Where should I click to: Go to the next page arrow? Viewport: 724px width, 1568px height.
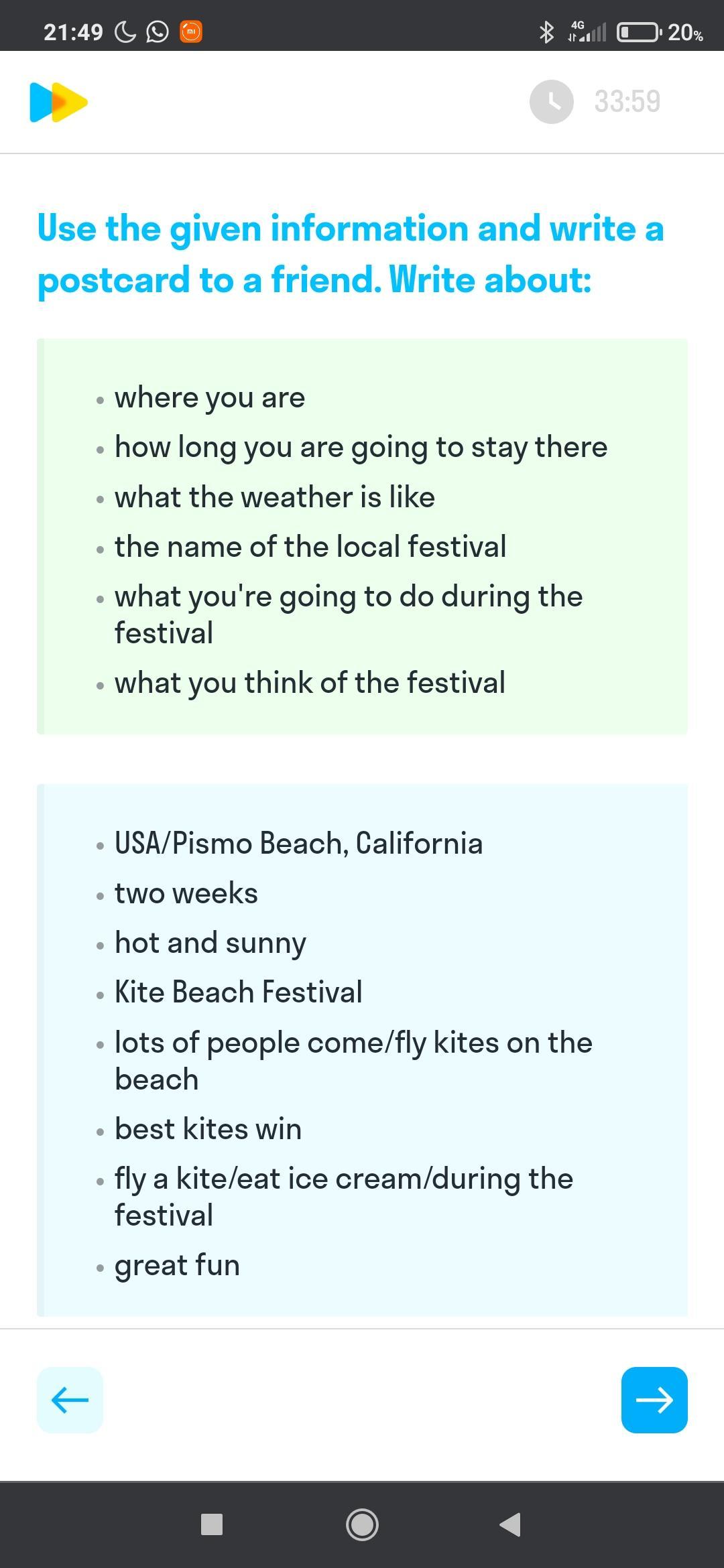coord(654,1400)
